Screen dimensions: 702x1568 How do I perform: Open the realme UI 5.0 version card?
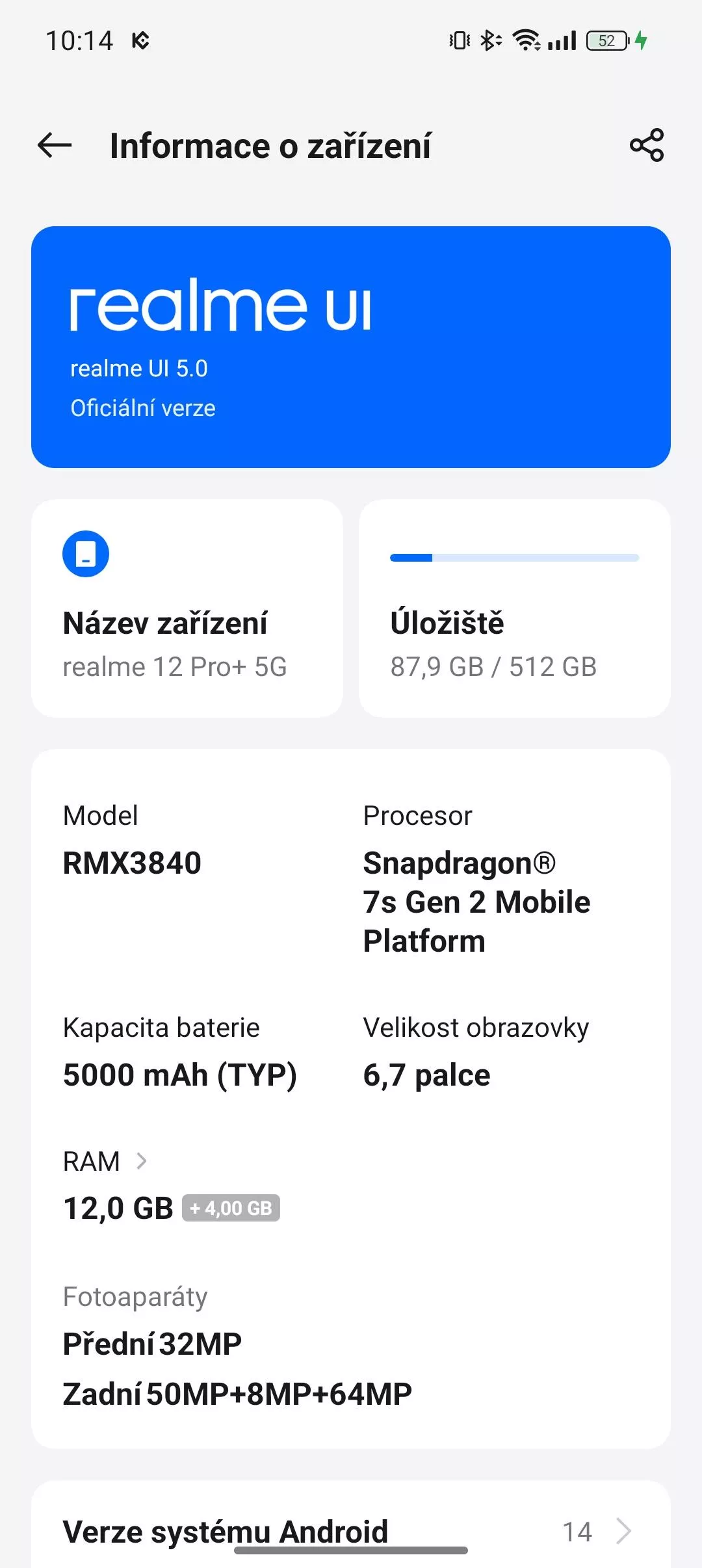point(351,347)
